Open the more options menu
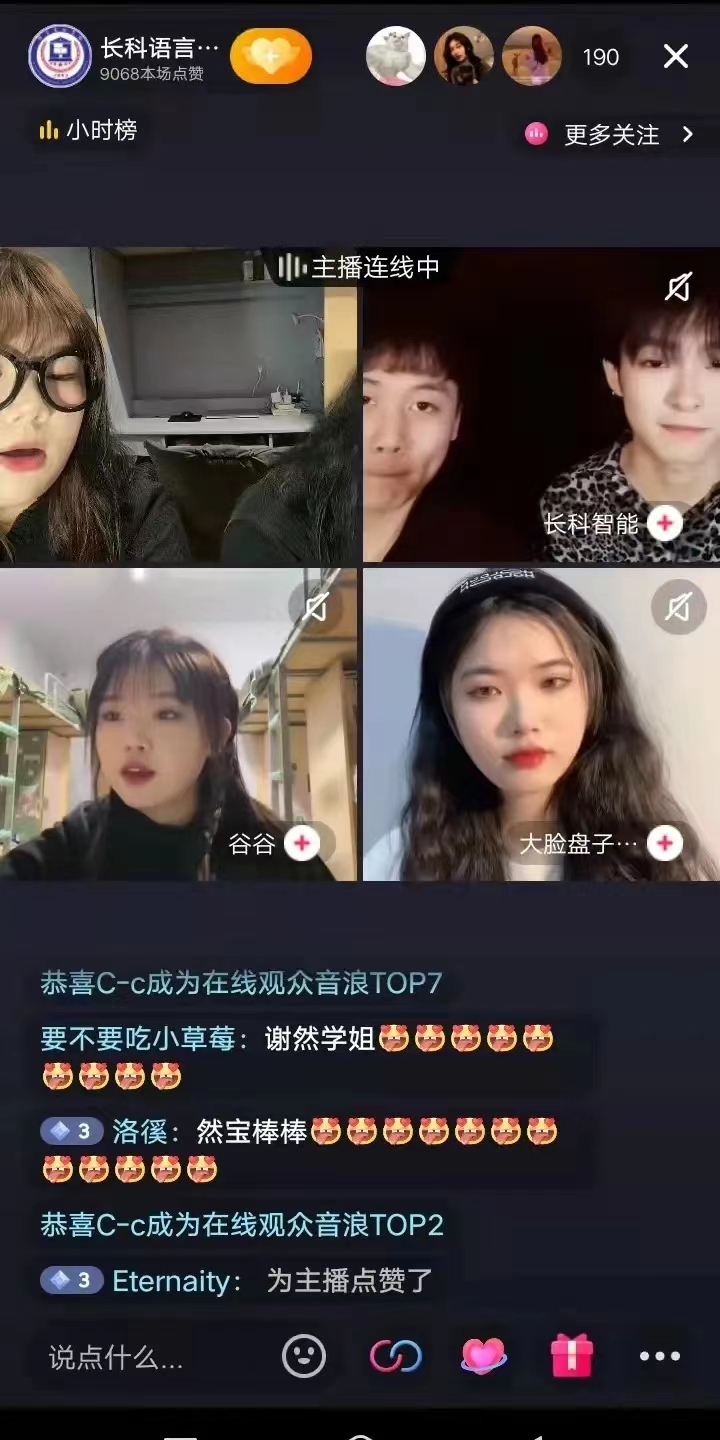720x1440 pixels. (660, 1356)
